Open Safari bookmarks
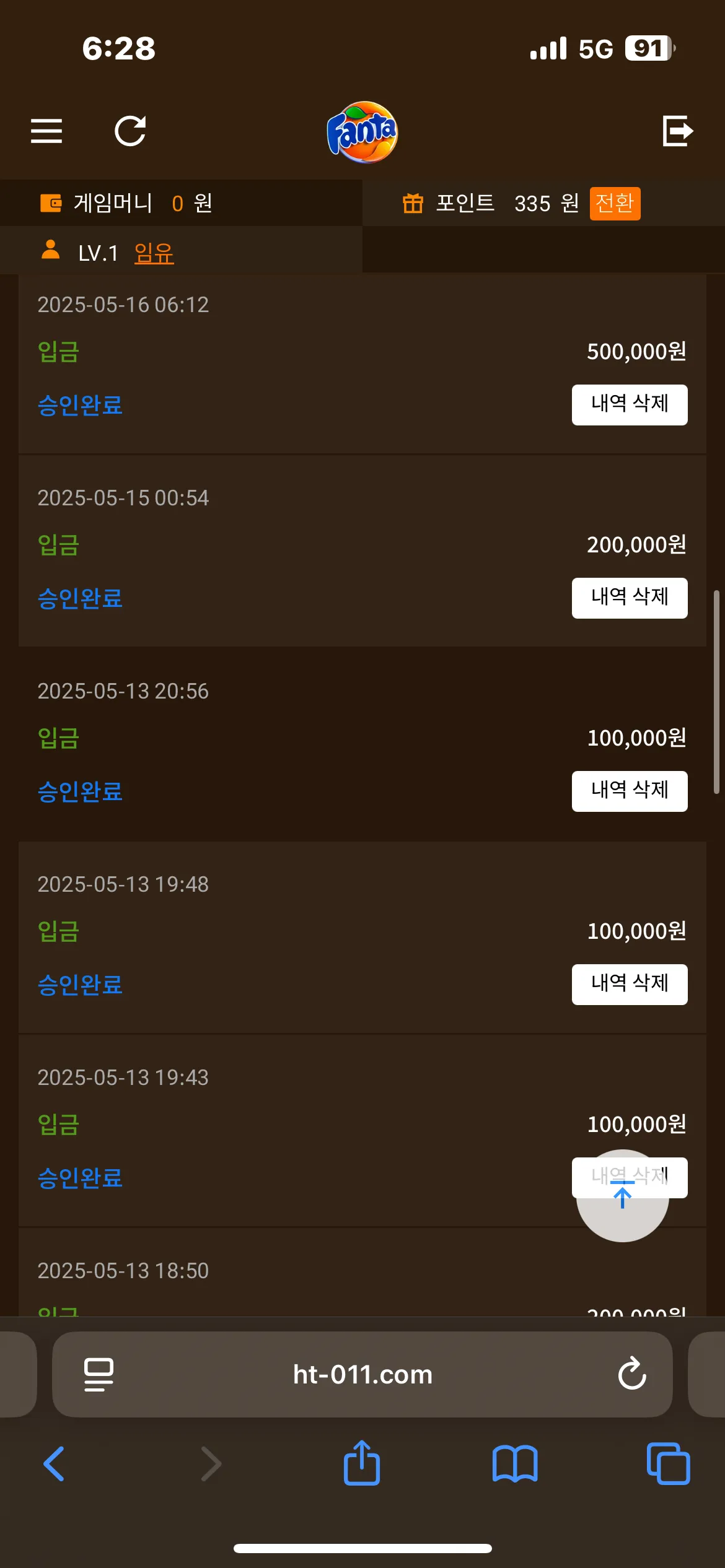 click(x=515, y=1464)
